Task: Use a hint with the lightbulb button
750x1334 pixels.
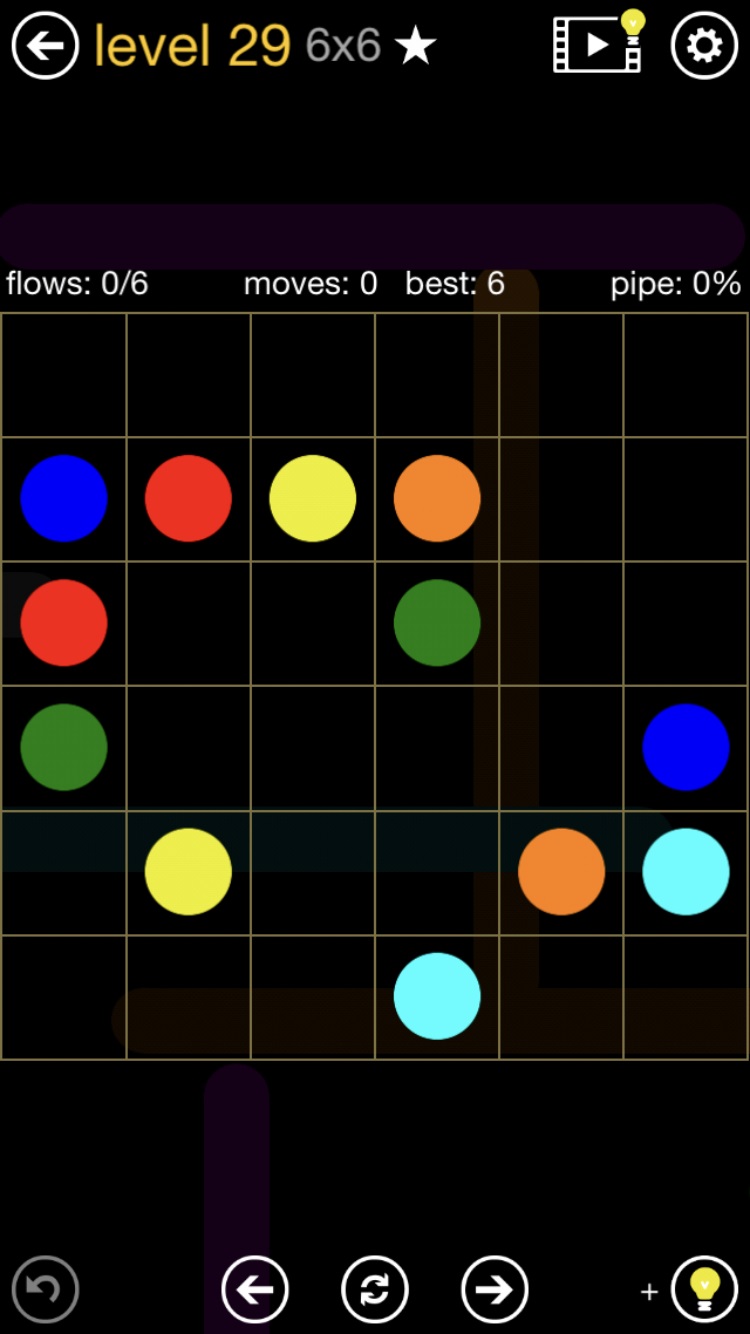Action: (704, 1289)
